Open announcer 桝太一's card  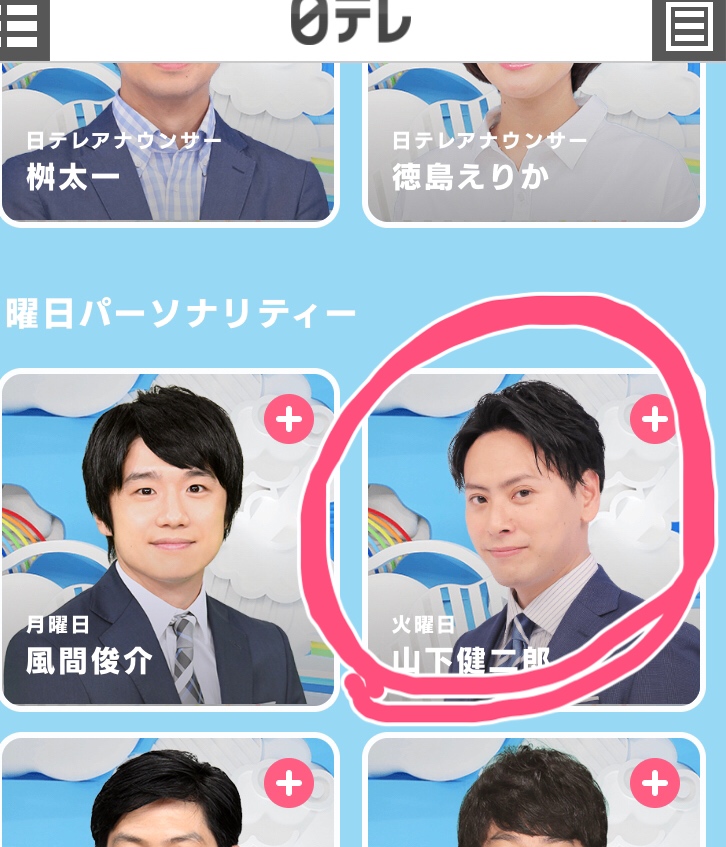tap(168, 142)
